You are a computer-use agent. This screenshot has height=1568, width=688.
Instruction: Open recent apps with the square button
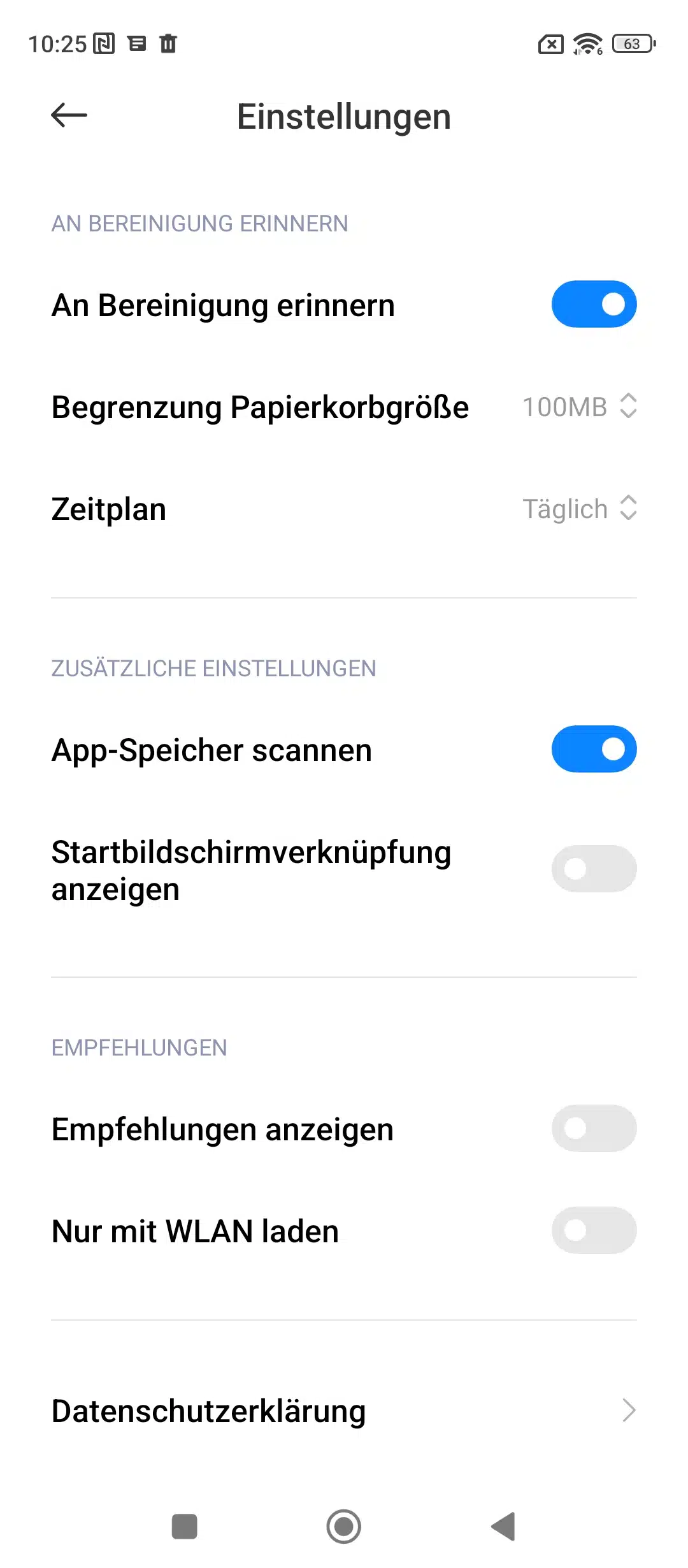point(185,1527)
